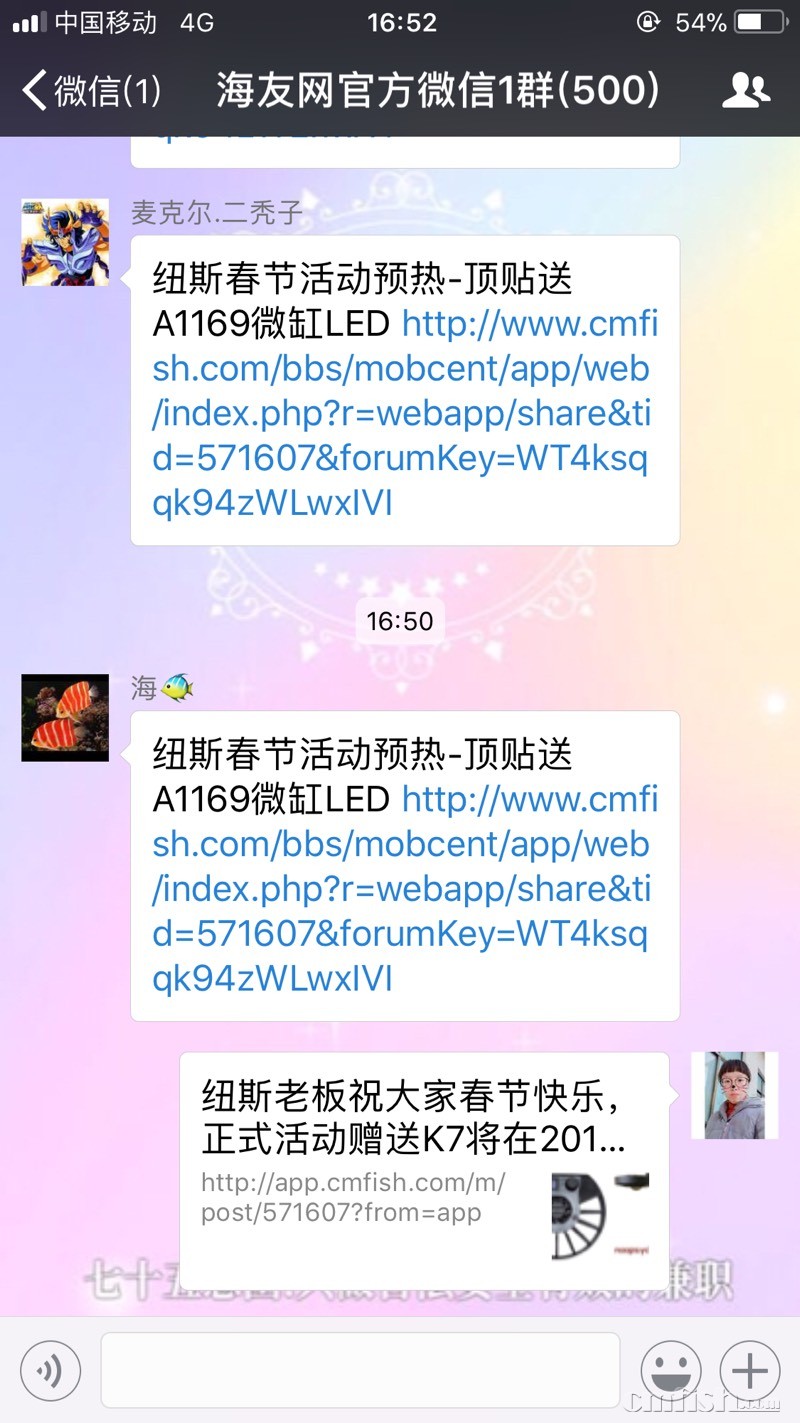
Task: Open the emoji sticker panel
Action: pyautogui.click(x=671, y=1370)
